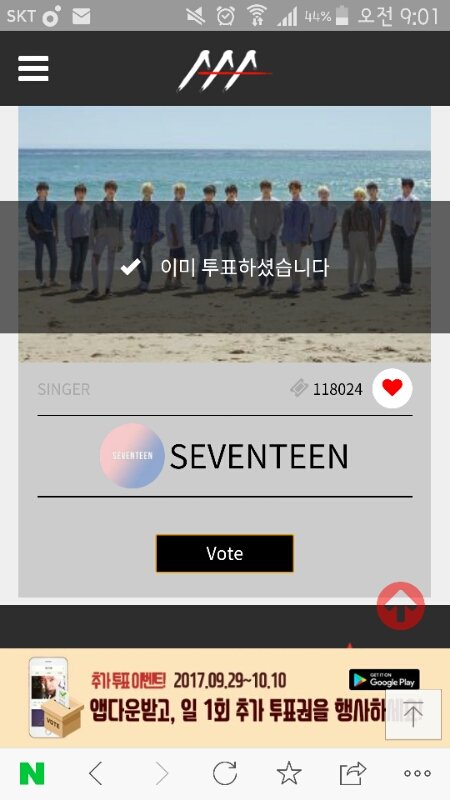Go back in the browser
The height and width of the screenshot is (800, 450).
(96, 773)
